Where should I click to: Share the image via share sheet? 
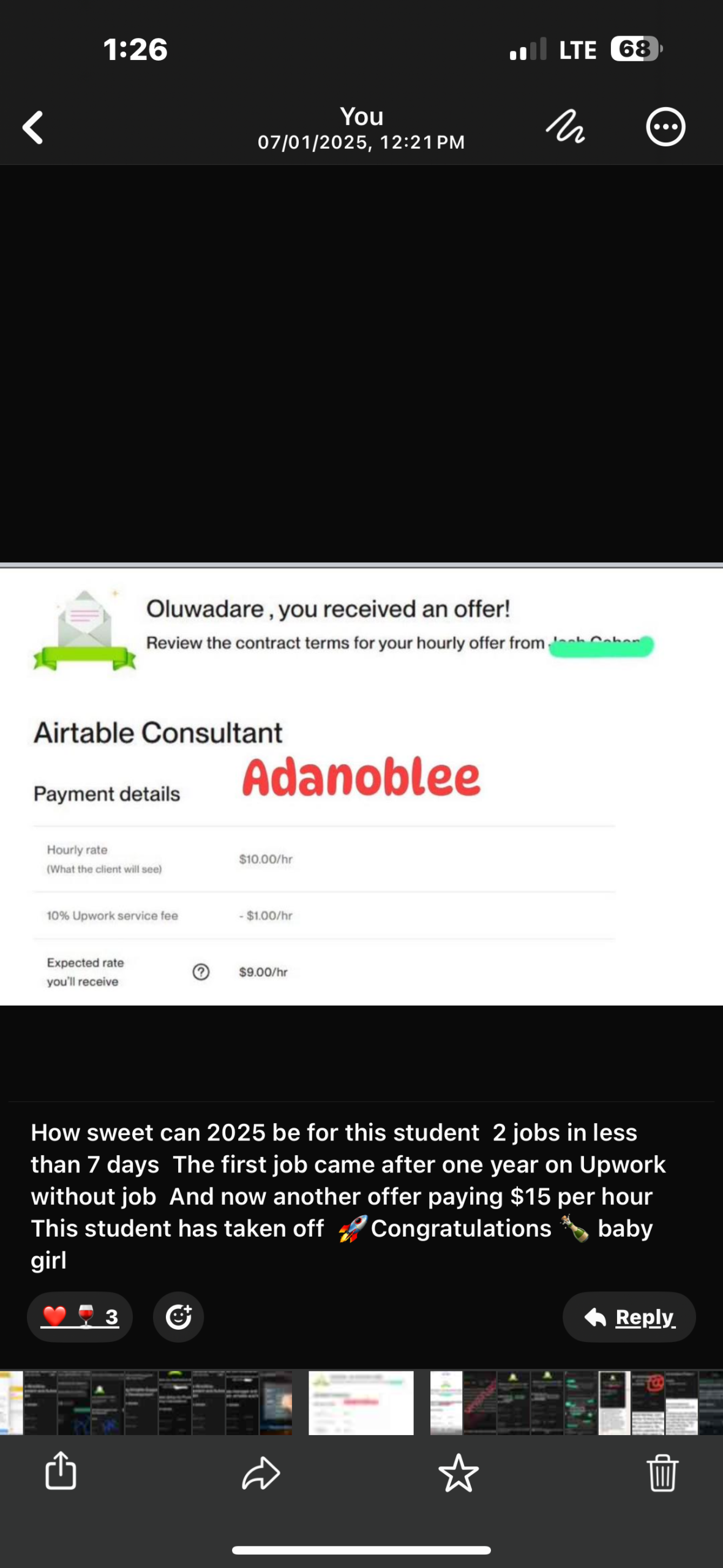(61, 1471)
